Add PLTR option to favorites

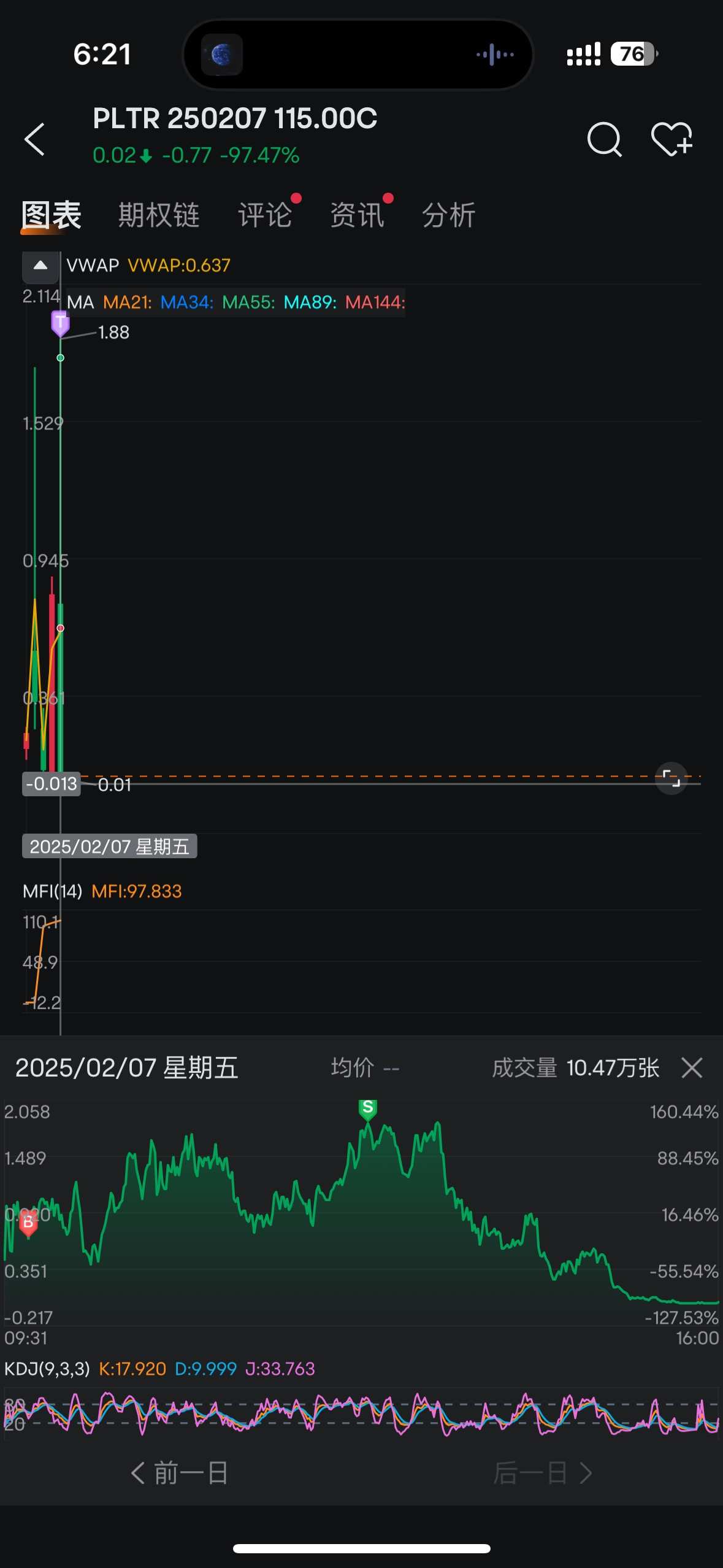coord(671,139)
